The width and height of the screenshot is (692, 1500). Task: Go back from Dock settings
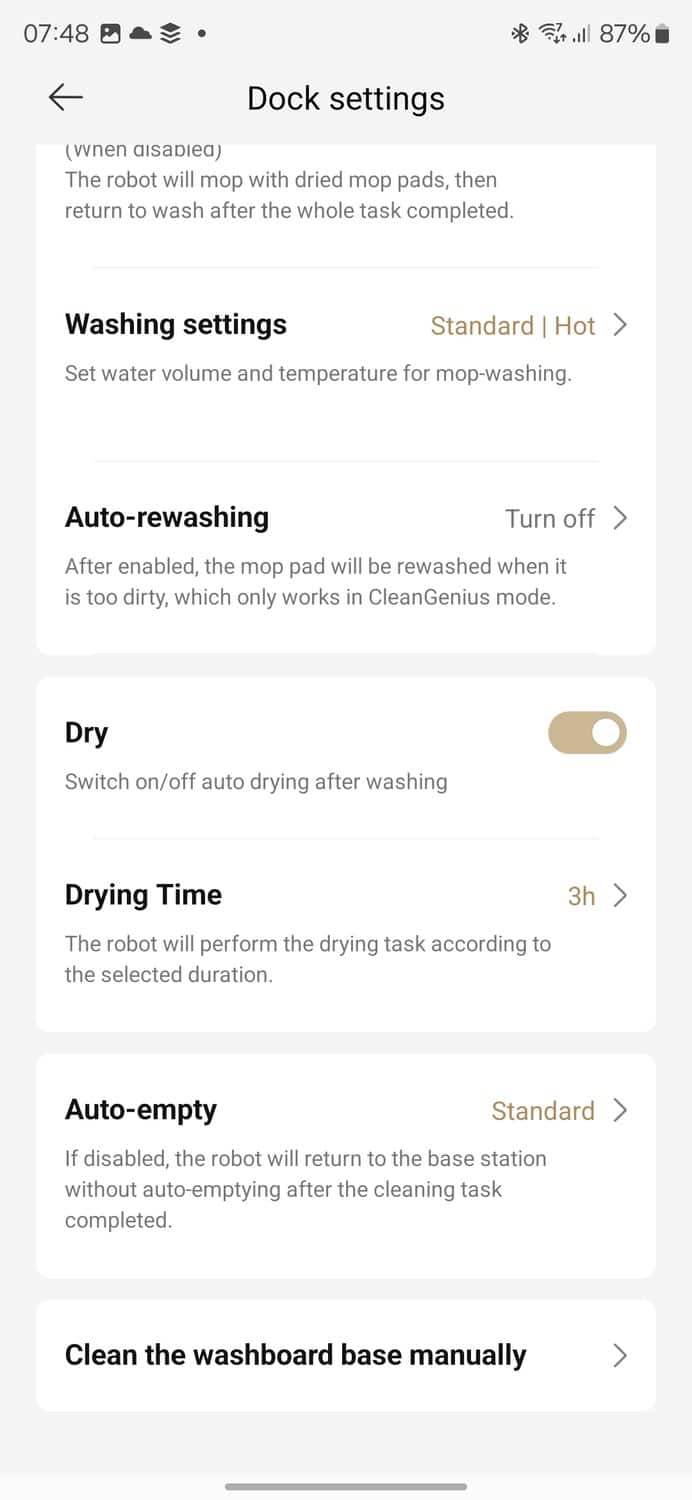[x=66, y=97]
